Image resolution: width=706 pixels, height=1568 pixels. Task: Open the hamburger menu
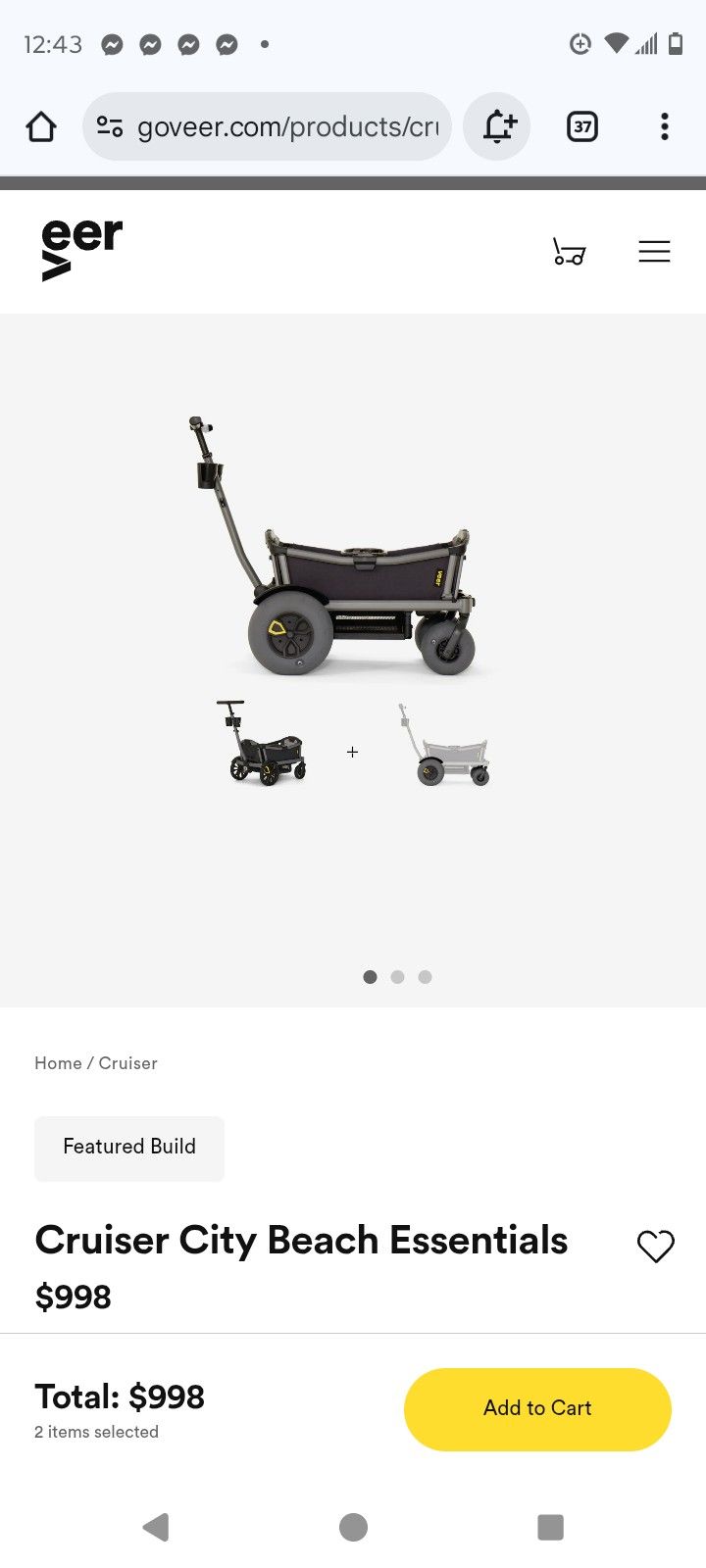click(654, 252)
